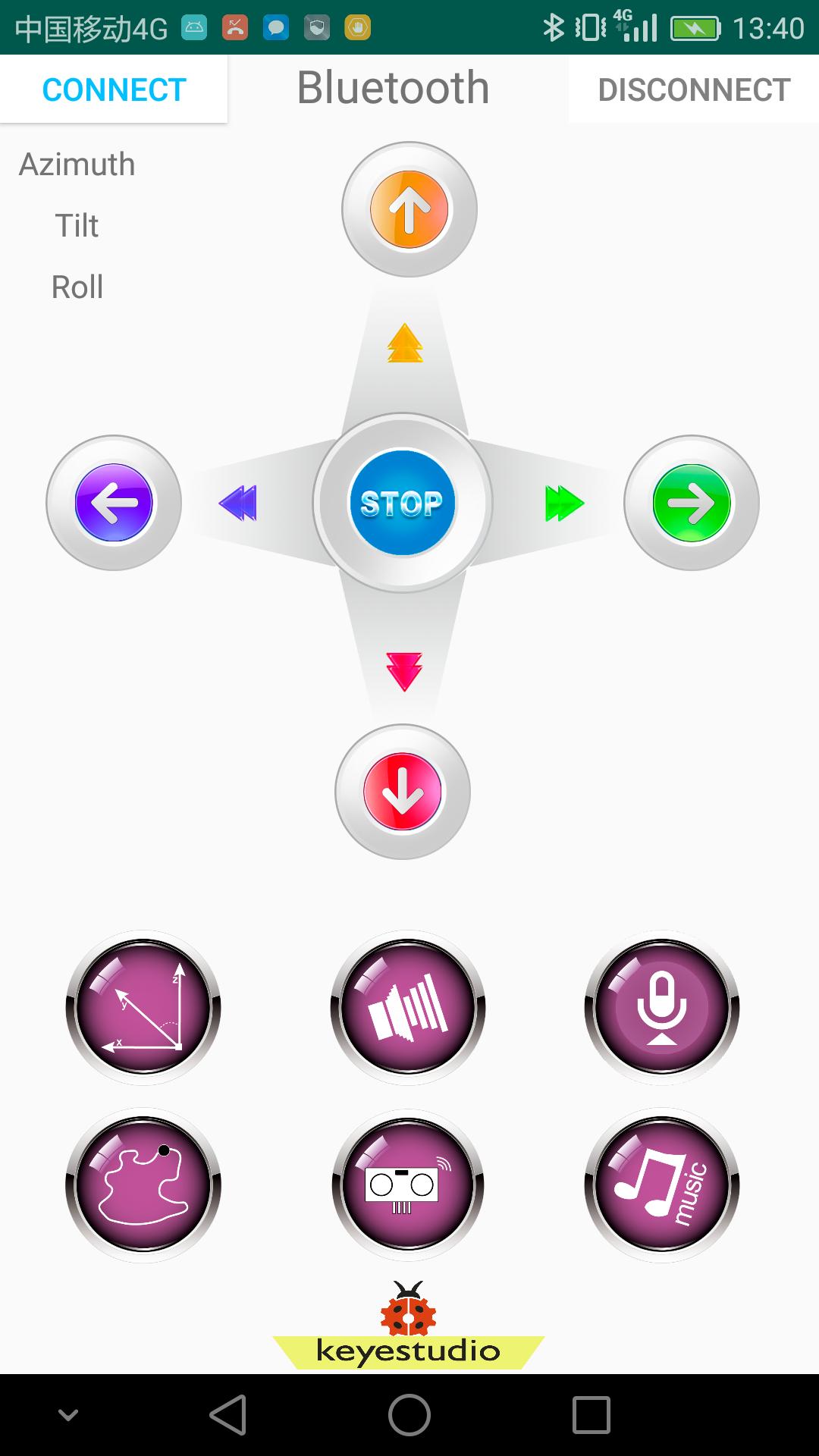Activate the microphone voice control
This screenshot has width=819, height=1456.
coord(662,1007)
